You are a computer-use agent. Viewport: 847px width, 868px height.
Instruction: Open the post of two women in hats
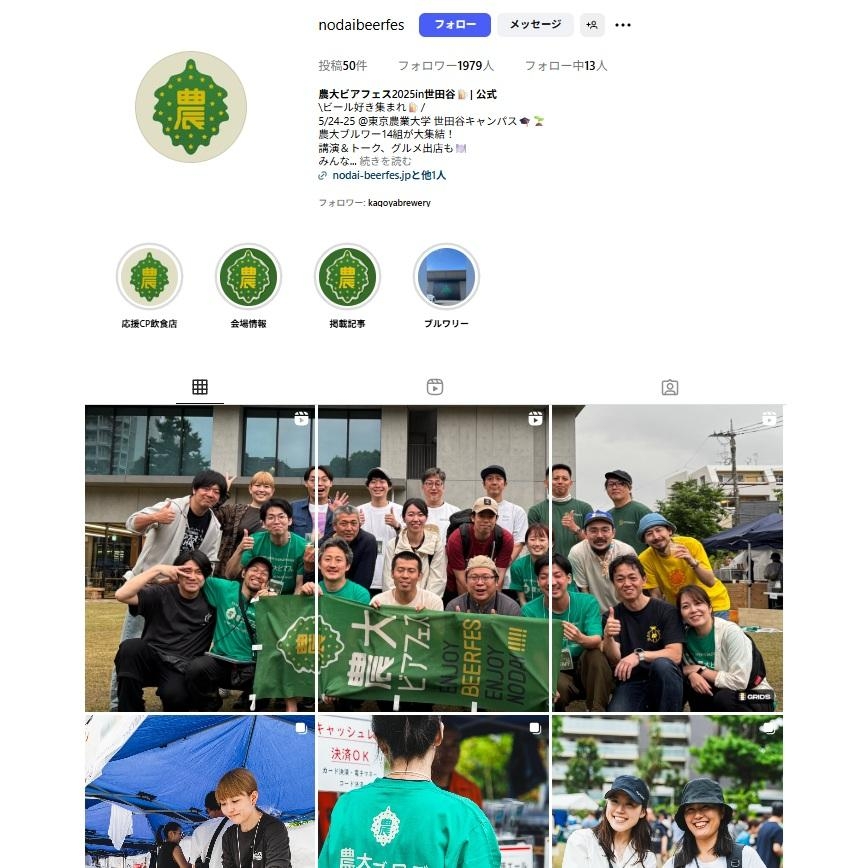point(667,791)
